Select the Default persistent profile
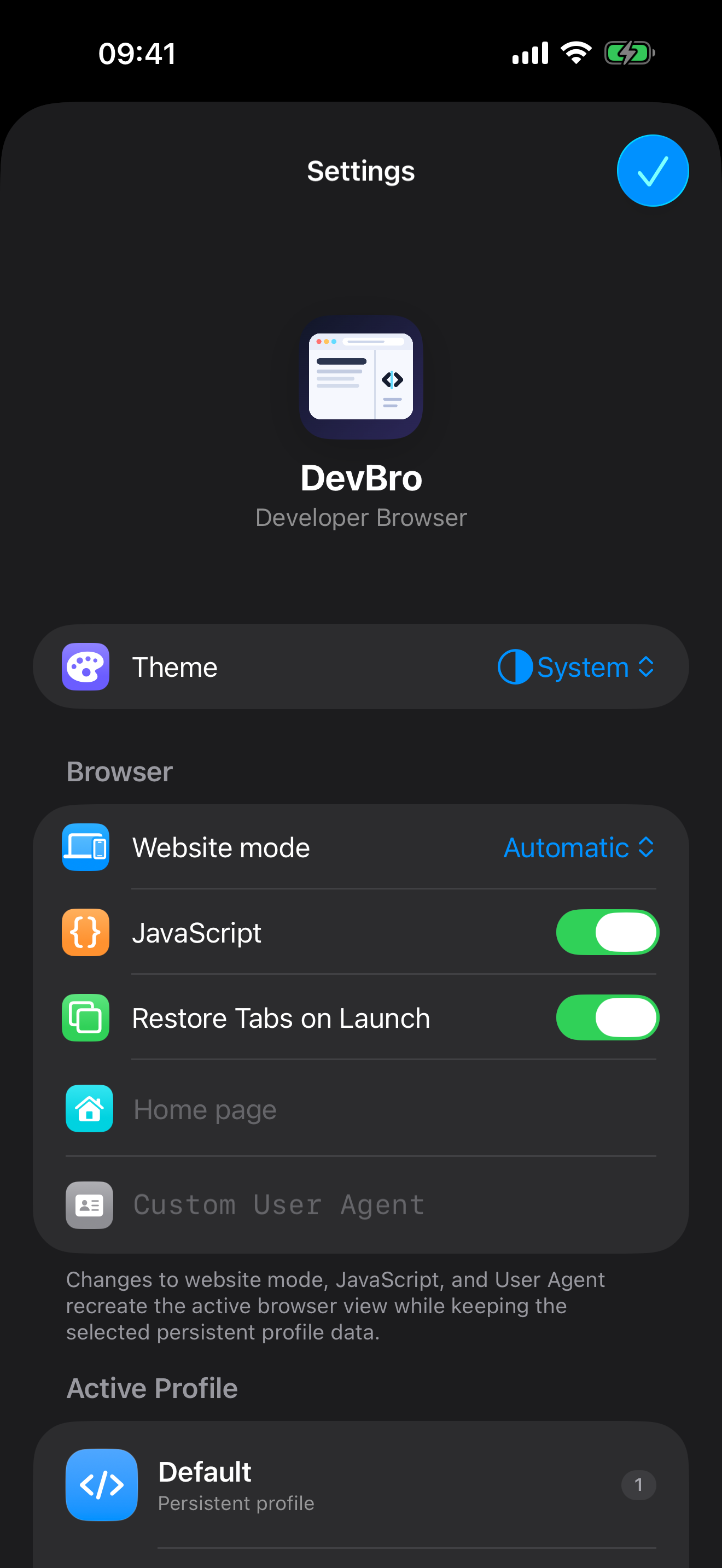 [x=361, y=1484]
